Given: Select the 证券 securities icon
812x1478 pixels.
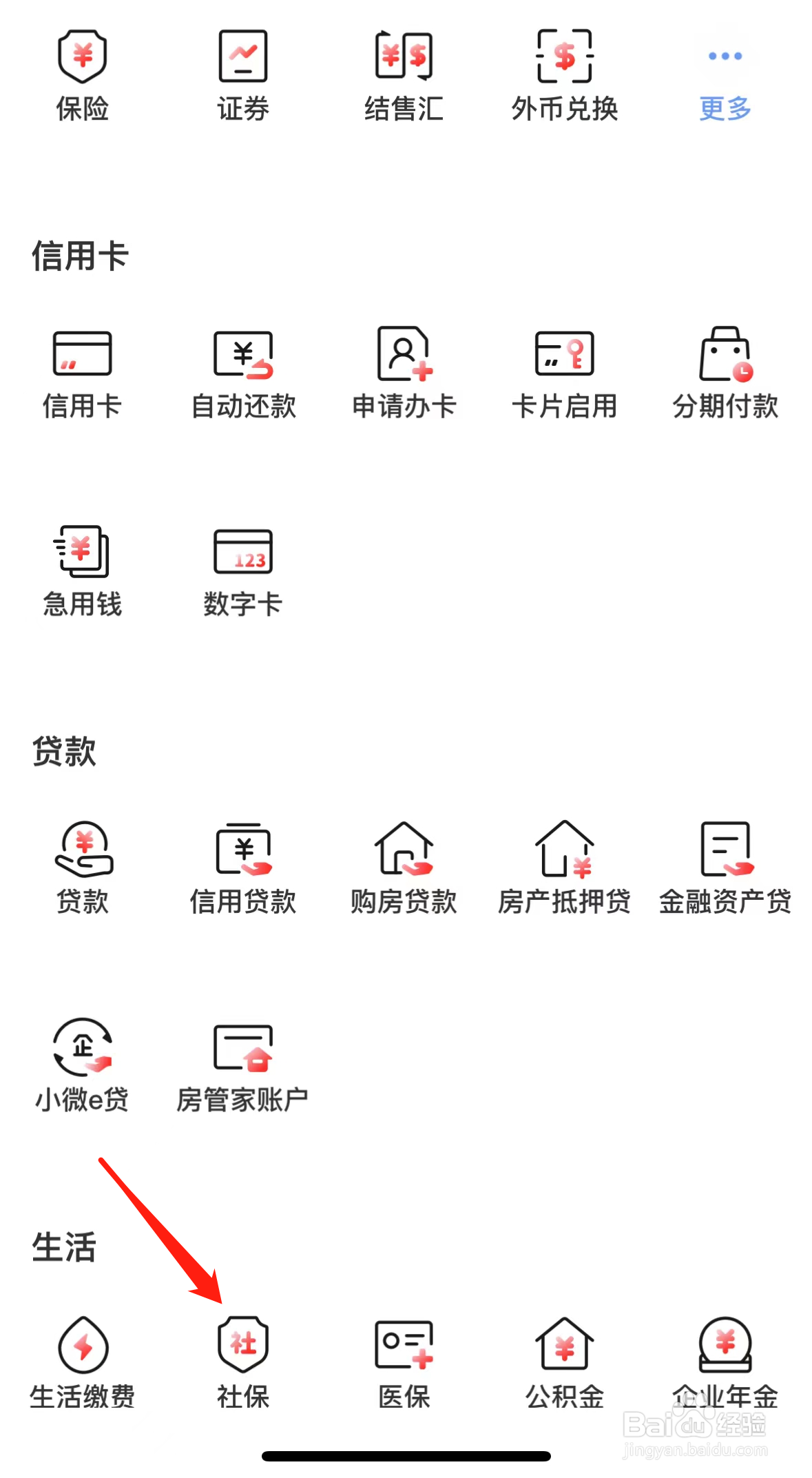Looking at the screenshot, I should click(242, 76).
